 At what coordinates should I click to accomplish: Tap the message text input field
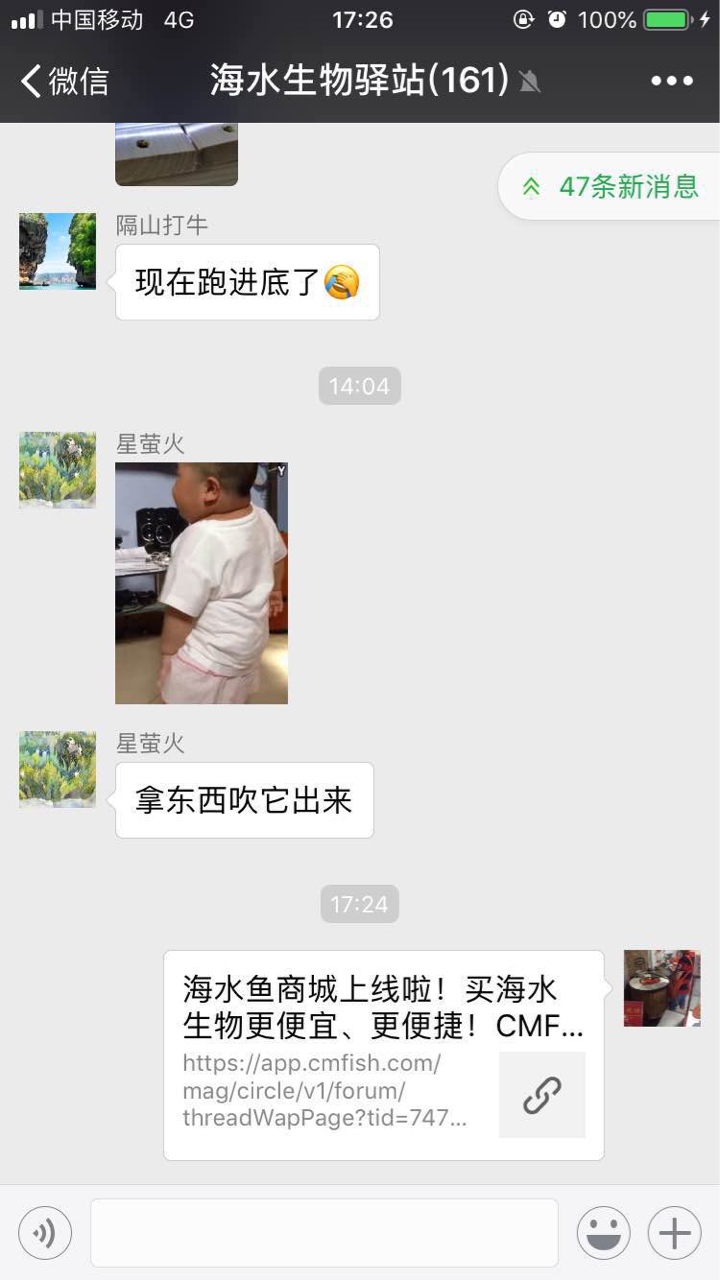tap(324, 1233)
